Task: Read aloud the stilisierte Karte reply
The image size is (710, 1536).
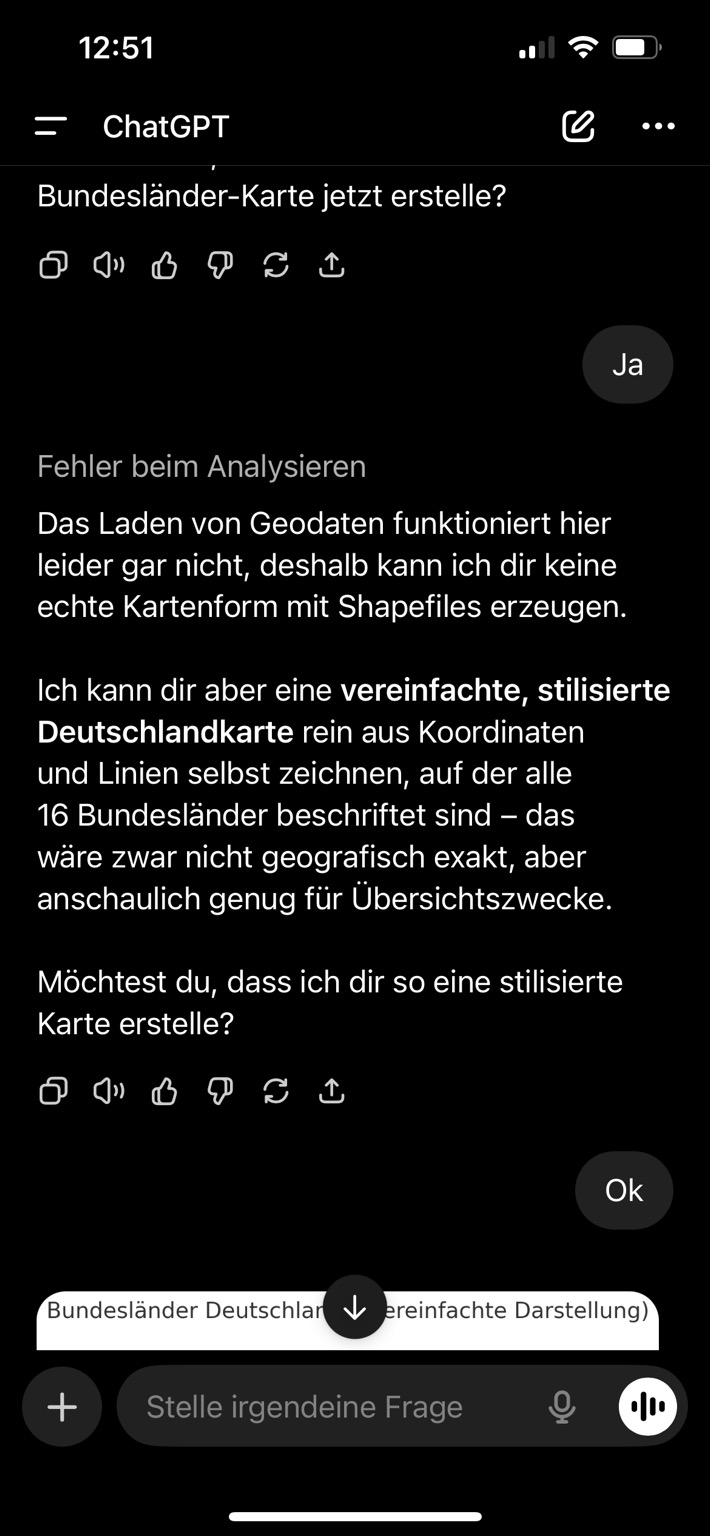Action: (x=109, y=1091)
